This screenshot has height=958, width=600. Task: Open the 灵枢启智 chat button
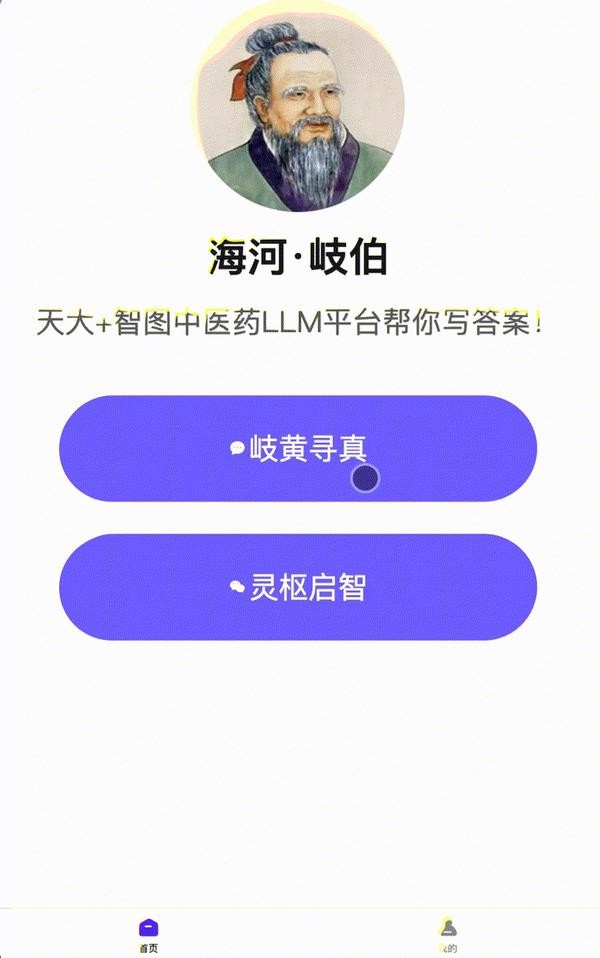pyautogui.click(x=298, y=587)
